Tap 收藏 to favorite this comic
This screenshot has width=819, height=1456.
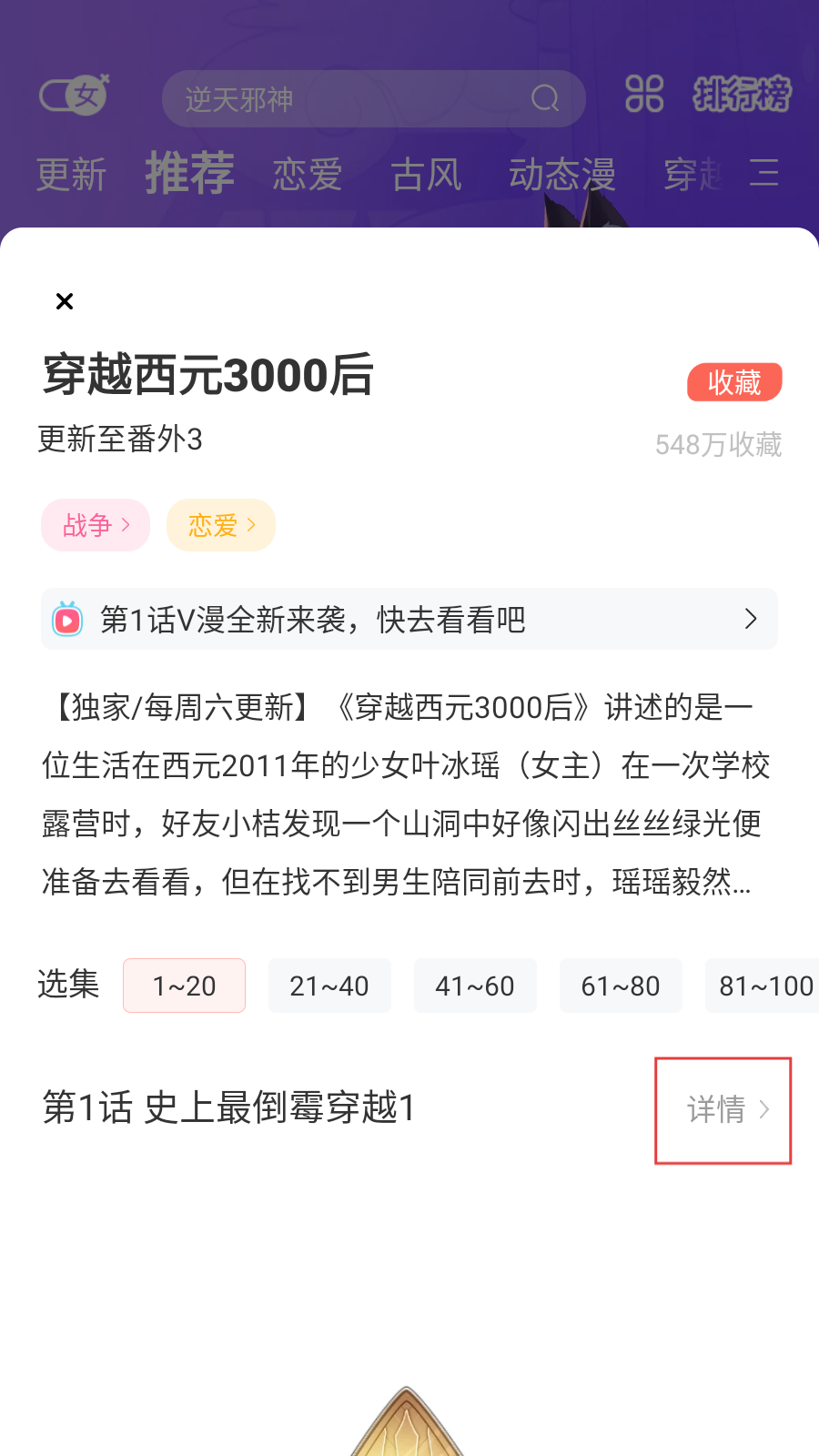click(734, 382)
